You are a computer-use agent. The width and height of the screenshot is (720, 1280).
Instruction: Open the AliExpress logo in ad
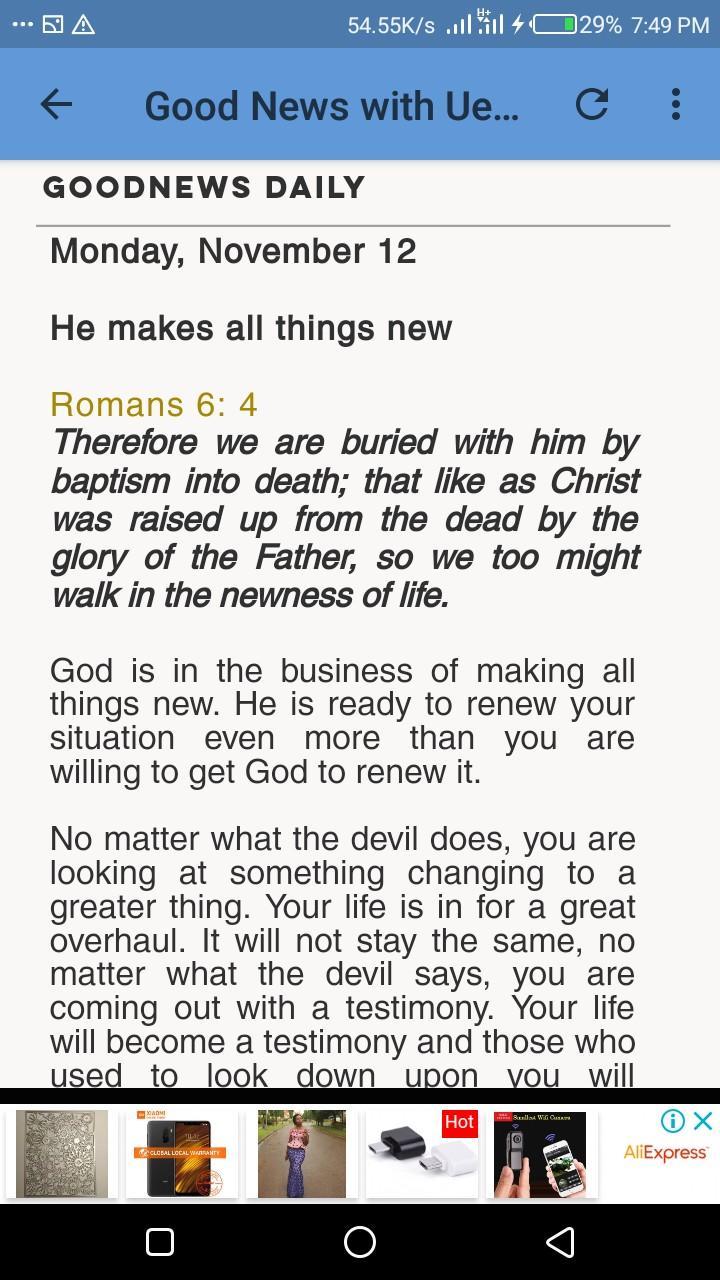[665, 1154]
